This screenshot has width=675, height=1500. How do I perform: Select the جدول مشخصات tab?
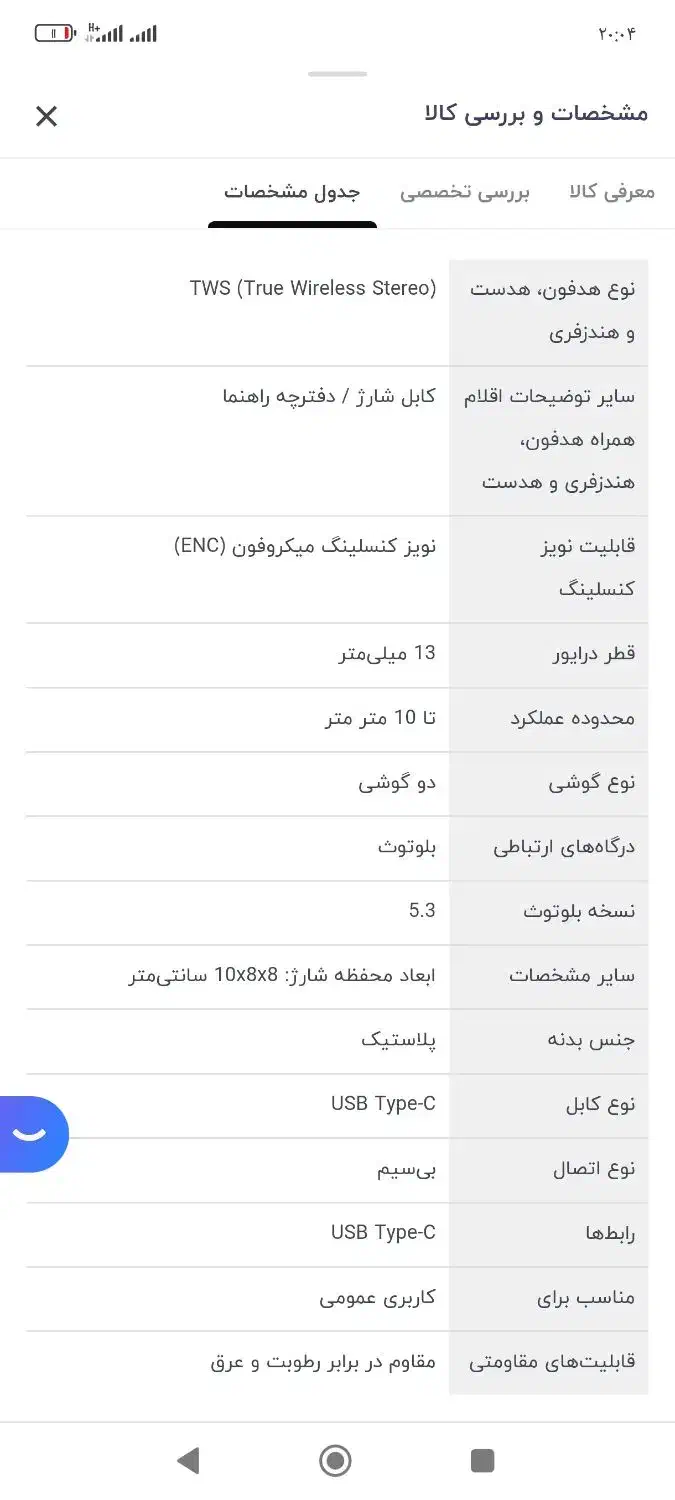pos(292,192)
